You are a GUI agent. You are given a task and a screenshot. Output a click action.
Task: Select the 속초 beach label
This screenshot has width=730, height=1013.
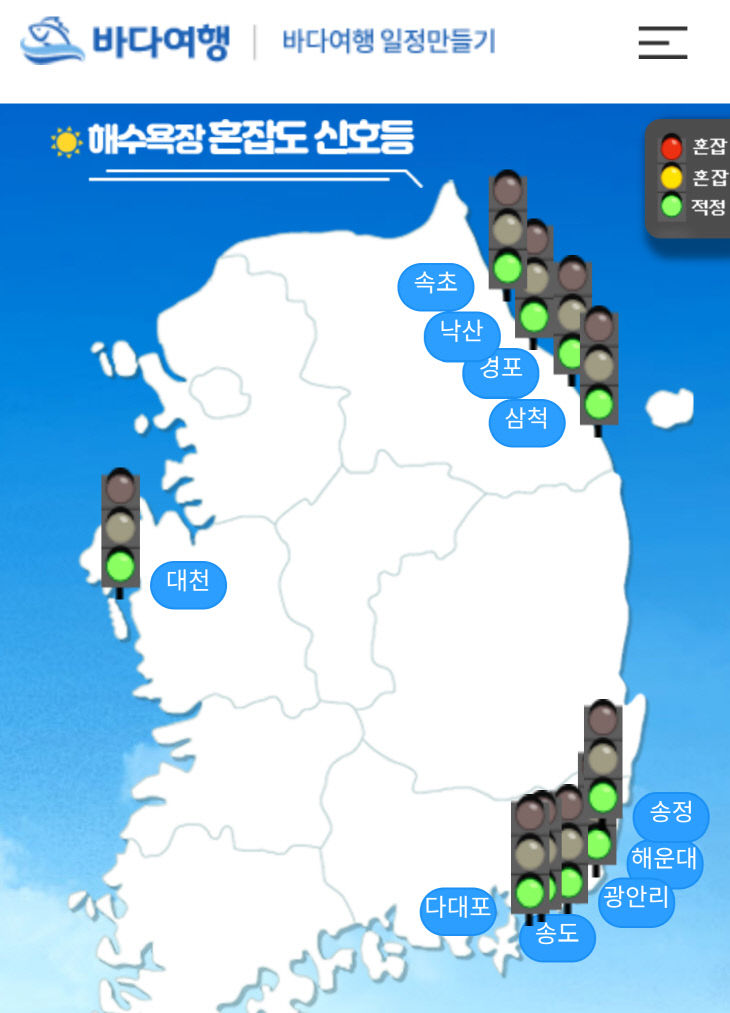(x=436, y=286)
